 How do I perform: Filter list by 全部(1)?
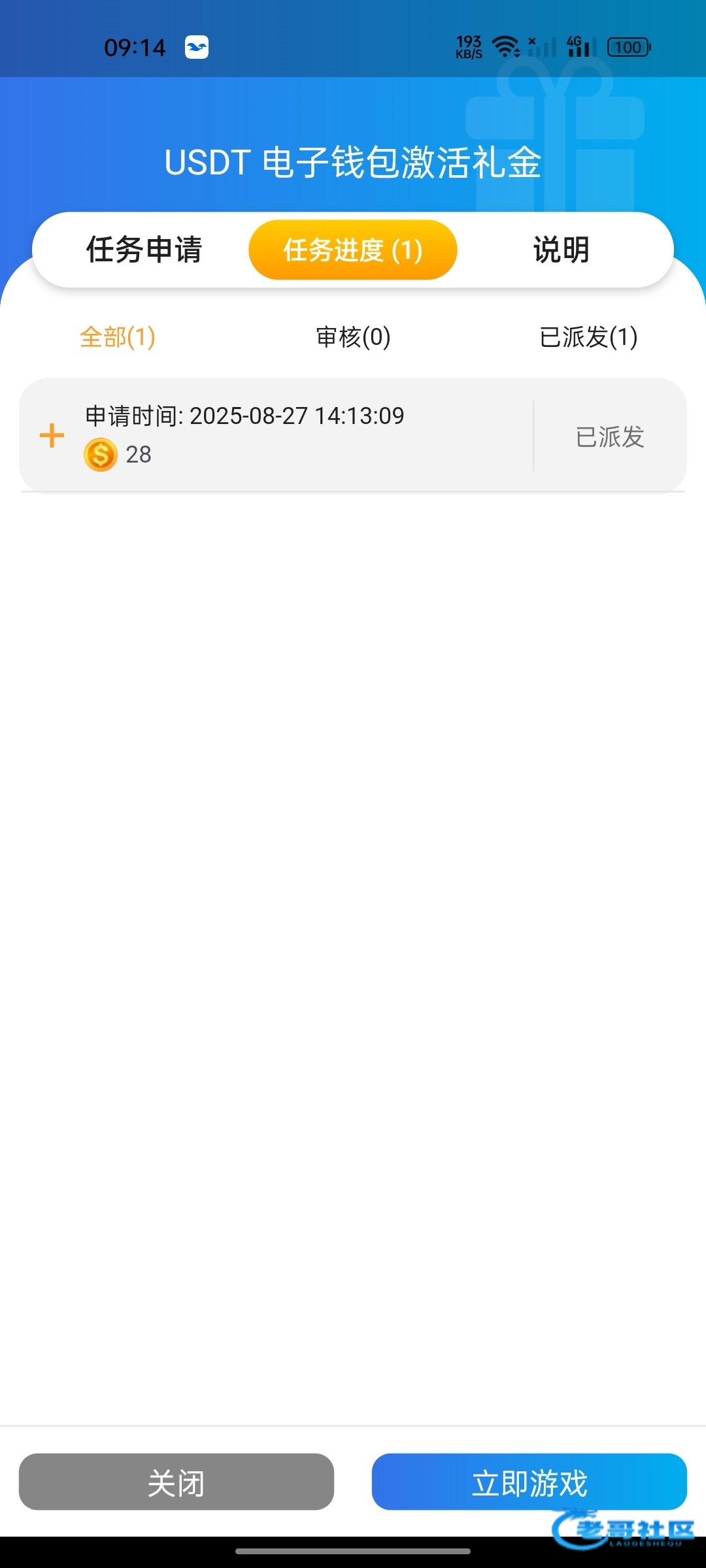coord(118,337)
